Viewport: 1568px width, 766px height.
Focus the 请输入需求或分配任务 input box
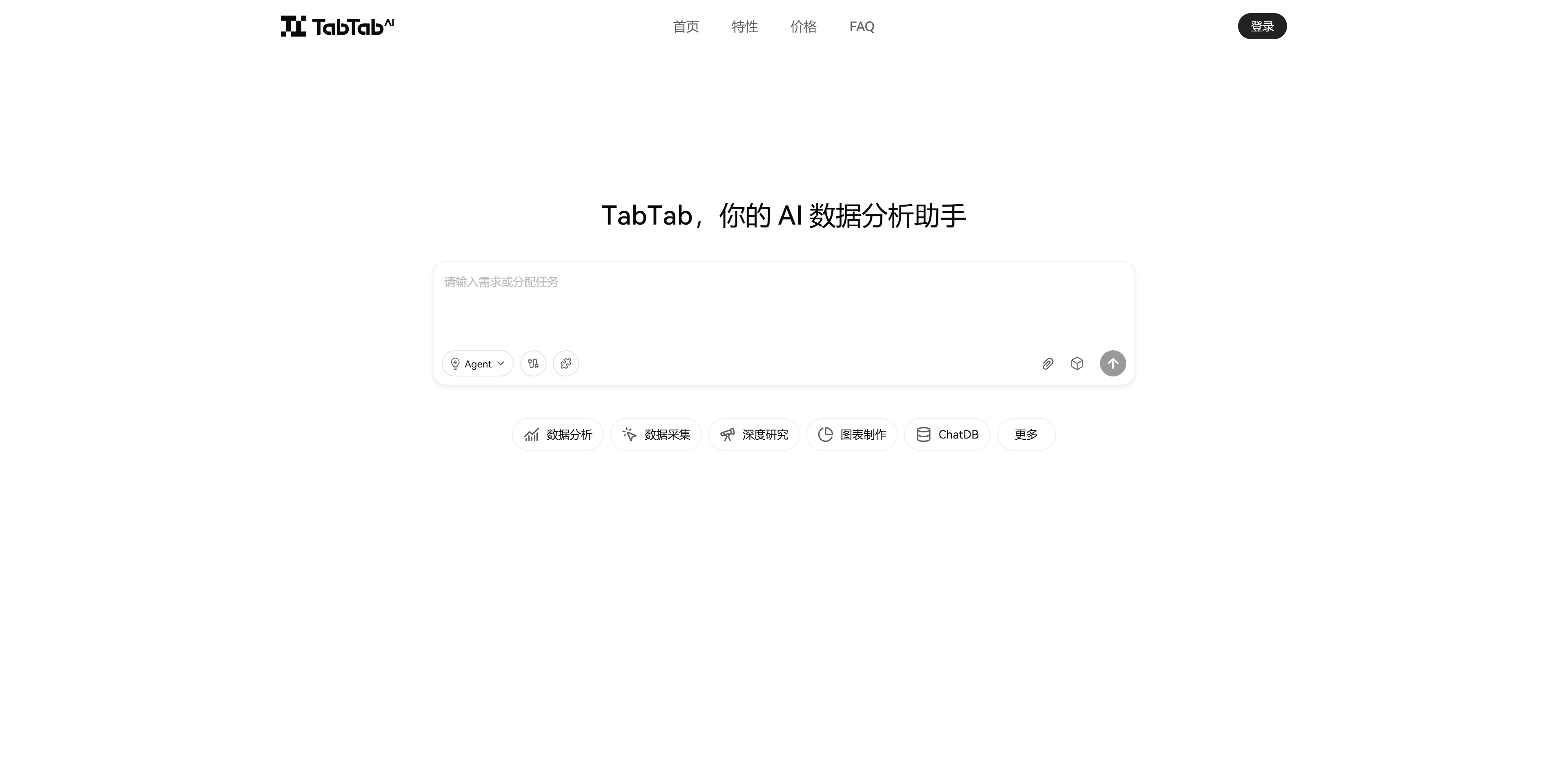783,305
